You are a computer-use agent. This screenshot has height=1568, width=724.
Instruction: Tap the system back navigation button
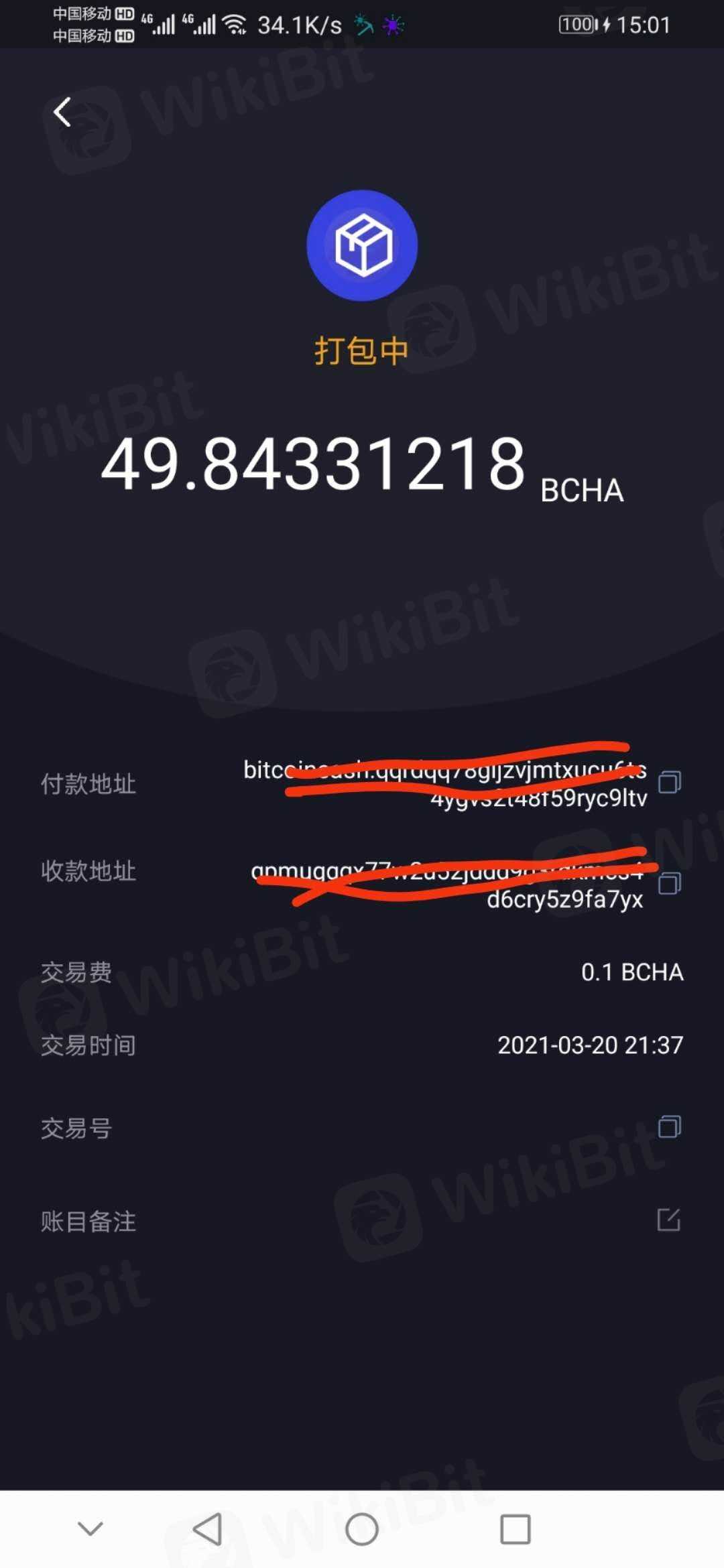pyautogui.click(x=208, y=1529)
